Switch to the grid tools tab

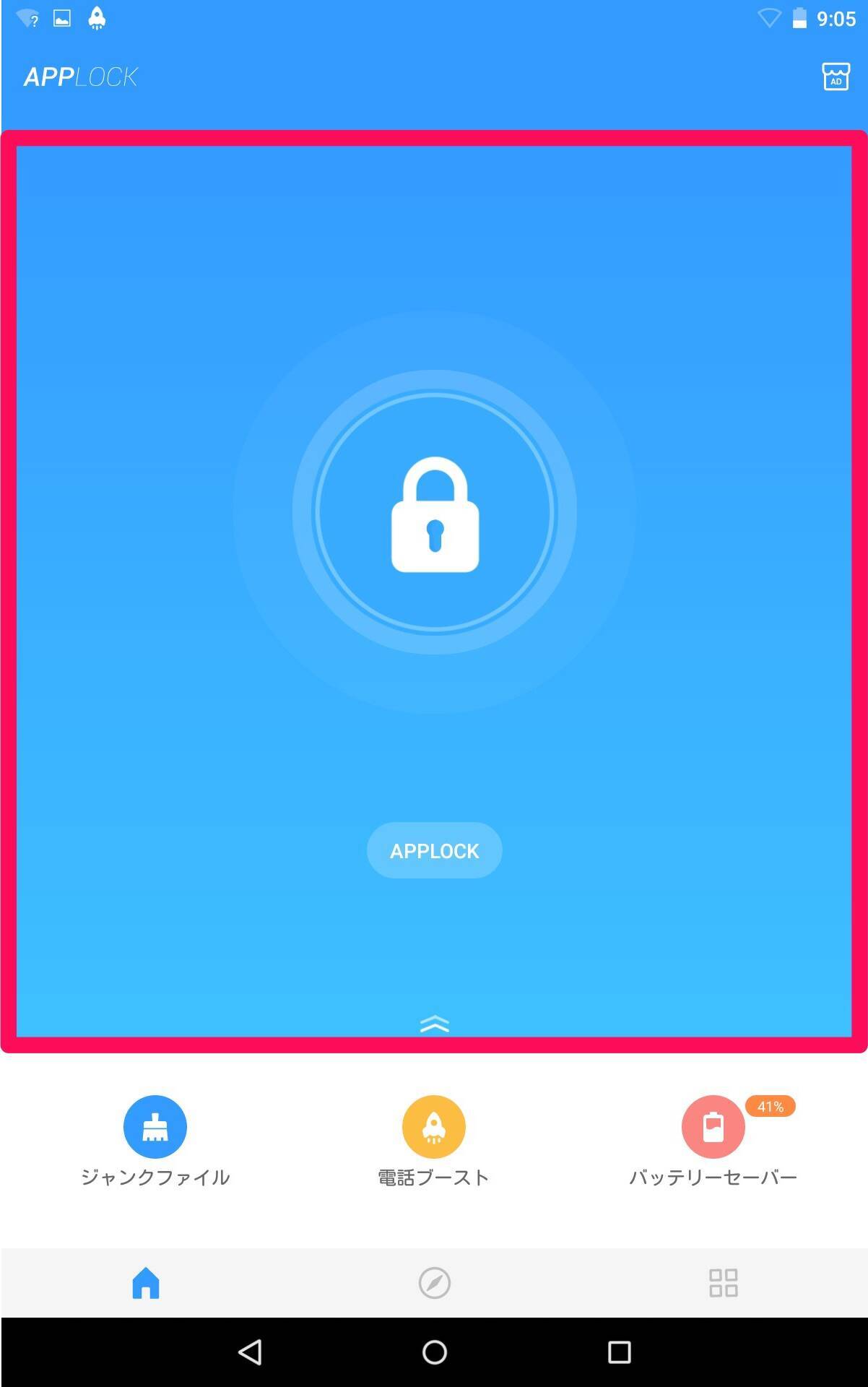[x=723, y=1283]
